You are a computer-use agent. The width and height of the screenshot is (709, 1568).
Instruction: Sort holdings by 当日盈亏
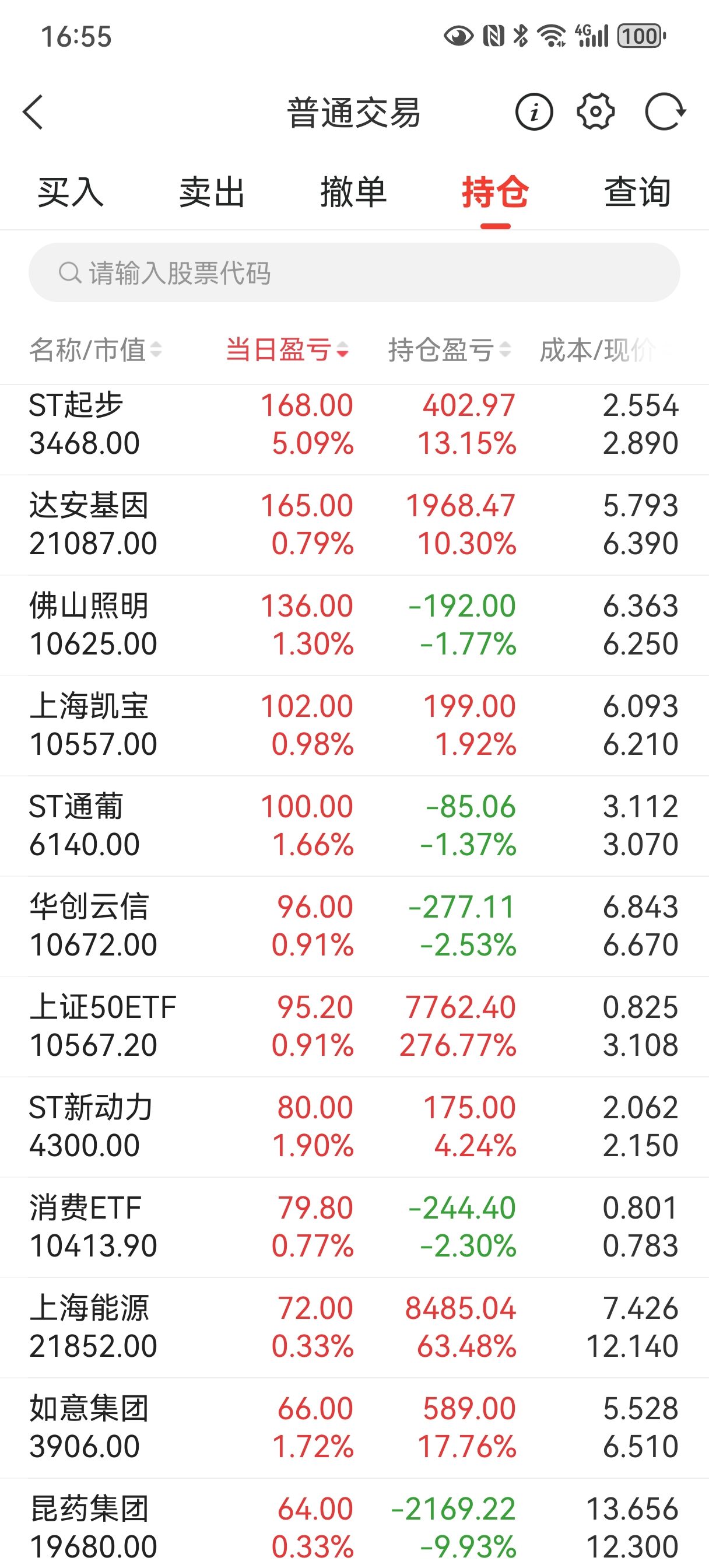[x=287, y=350]
